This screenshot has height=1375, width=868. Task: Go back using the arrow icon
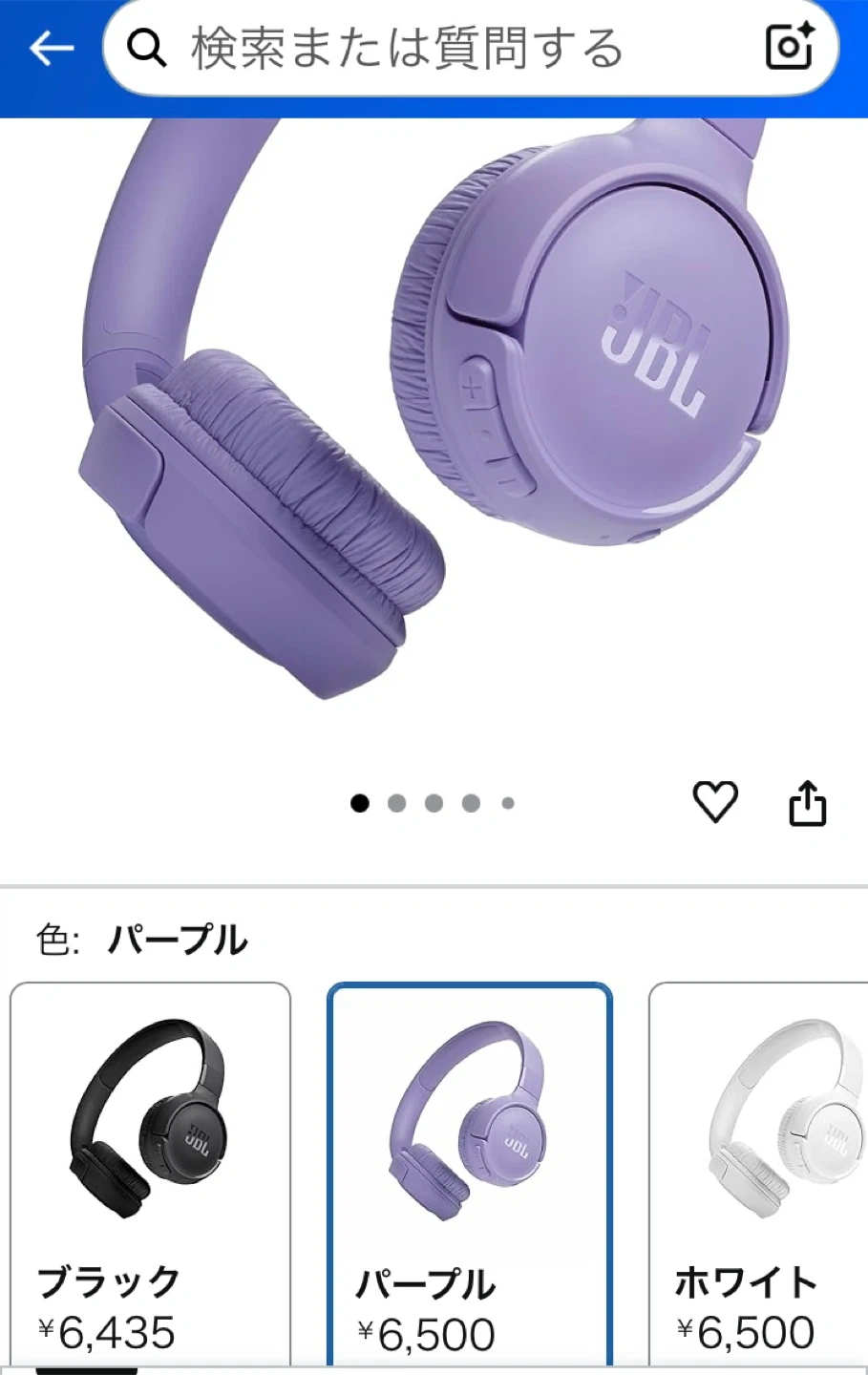point(51,48)
